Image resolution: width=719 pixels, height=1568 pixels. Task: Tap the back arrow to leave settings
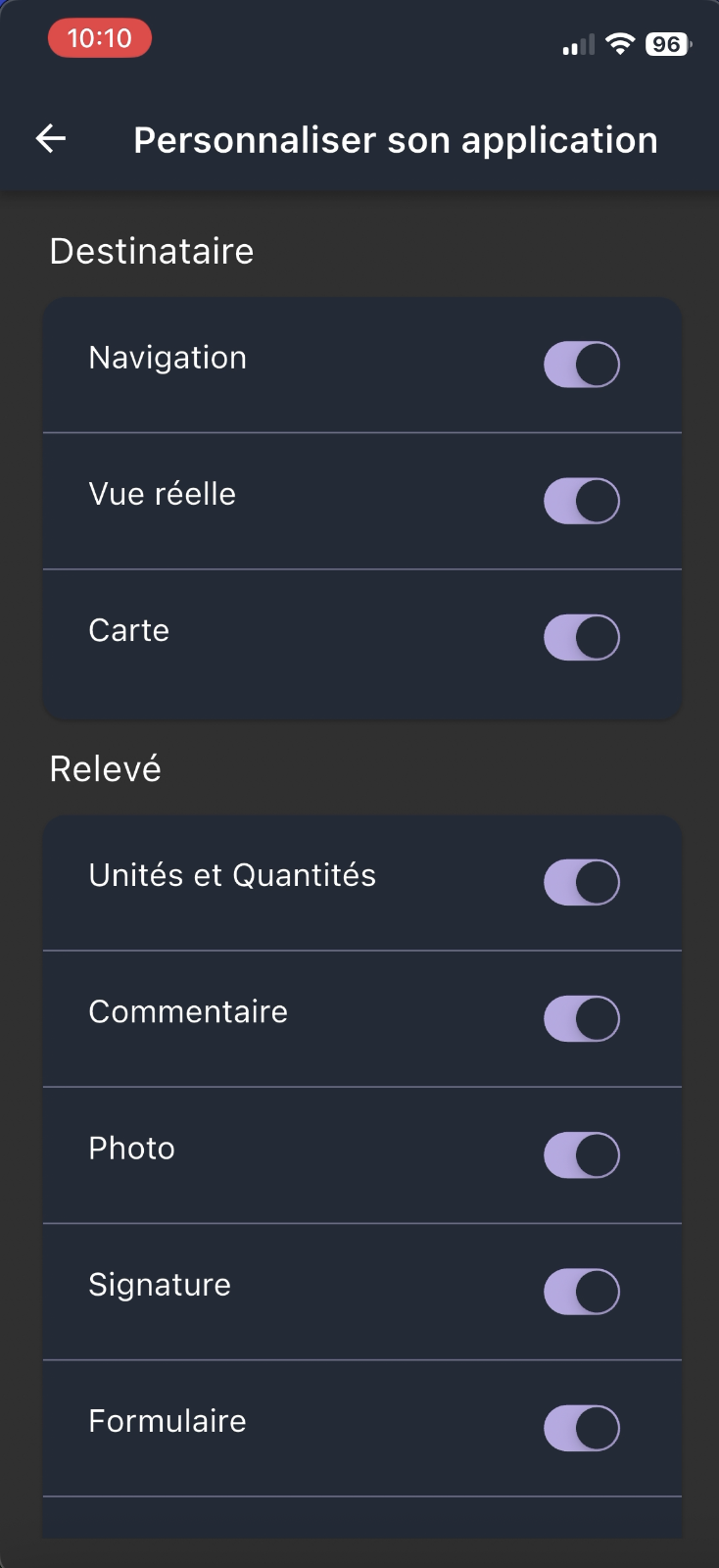49,138
